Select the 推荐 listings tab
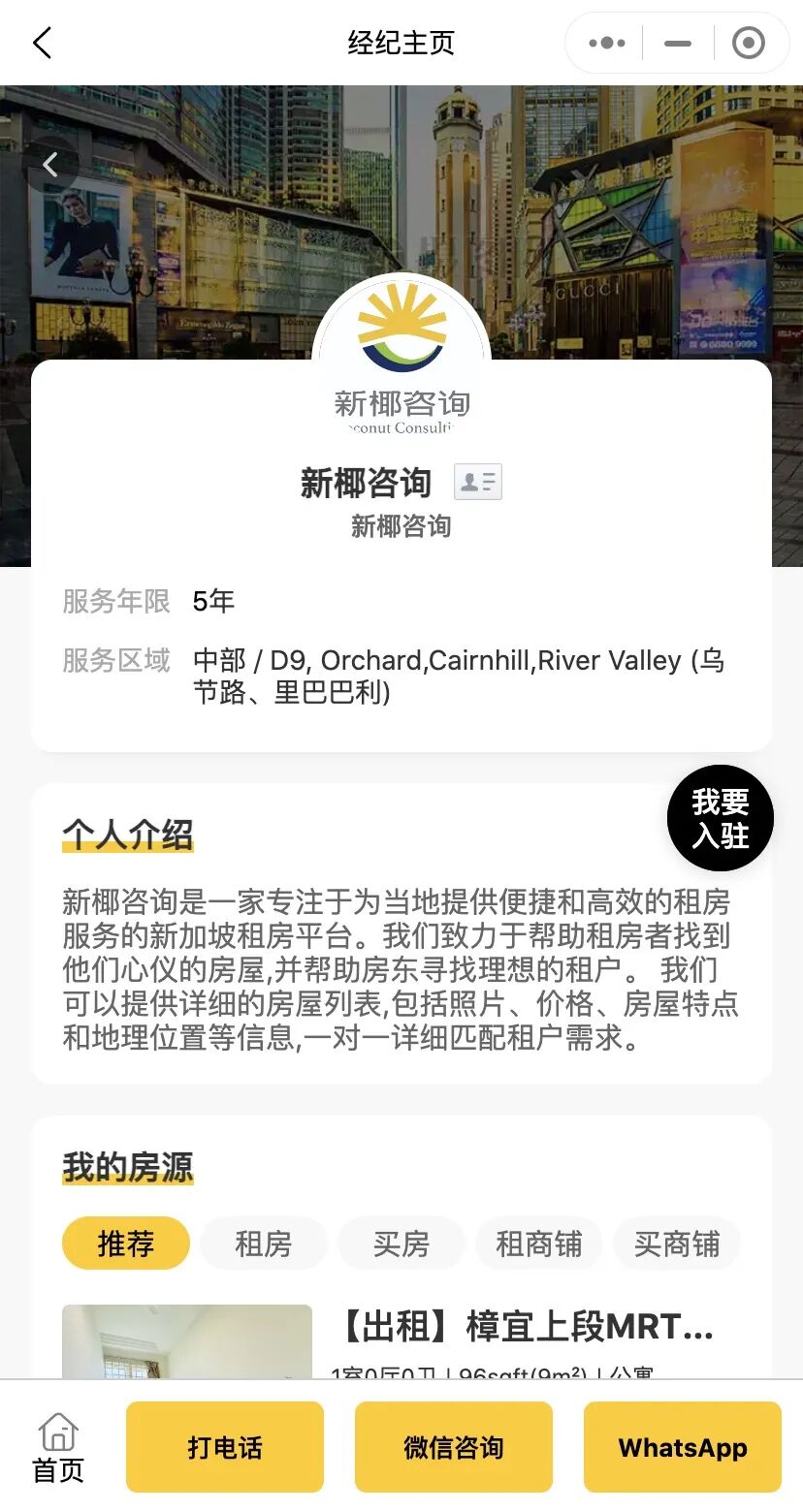 pyautogui.click(x=125, y=1244)
